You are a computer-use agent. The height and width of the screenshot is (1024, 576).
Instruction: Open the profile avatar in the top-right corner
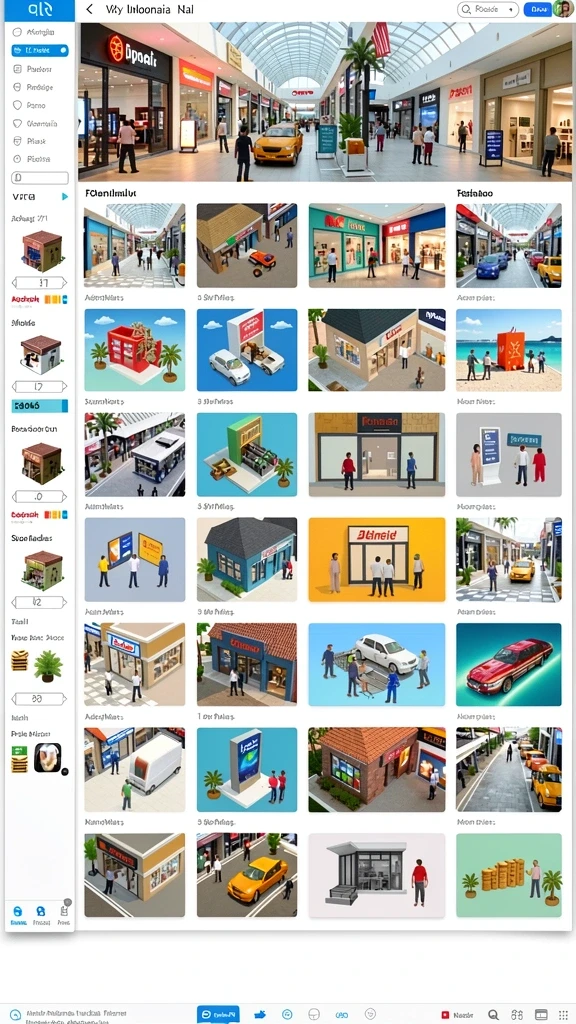point(563,9)
